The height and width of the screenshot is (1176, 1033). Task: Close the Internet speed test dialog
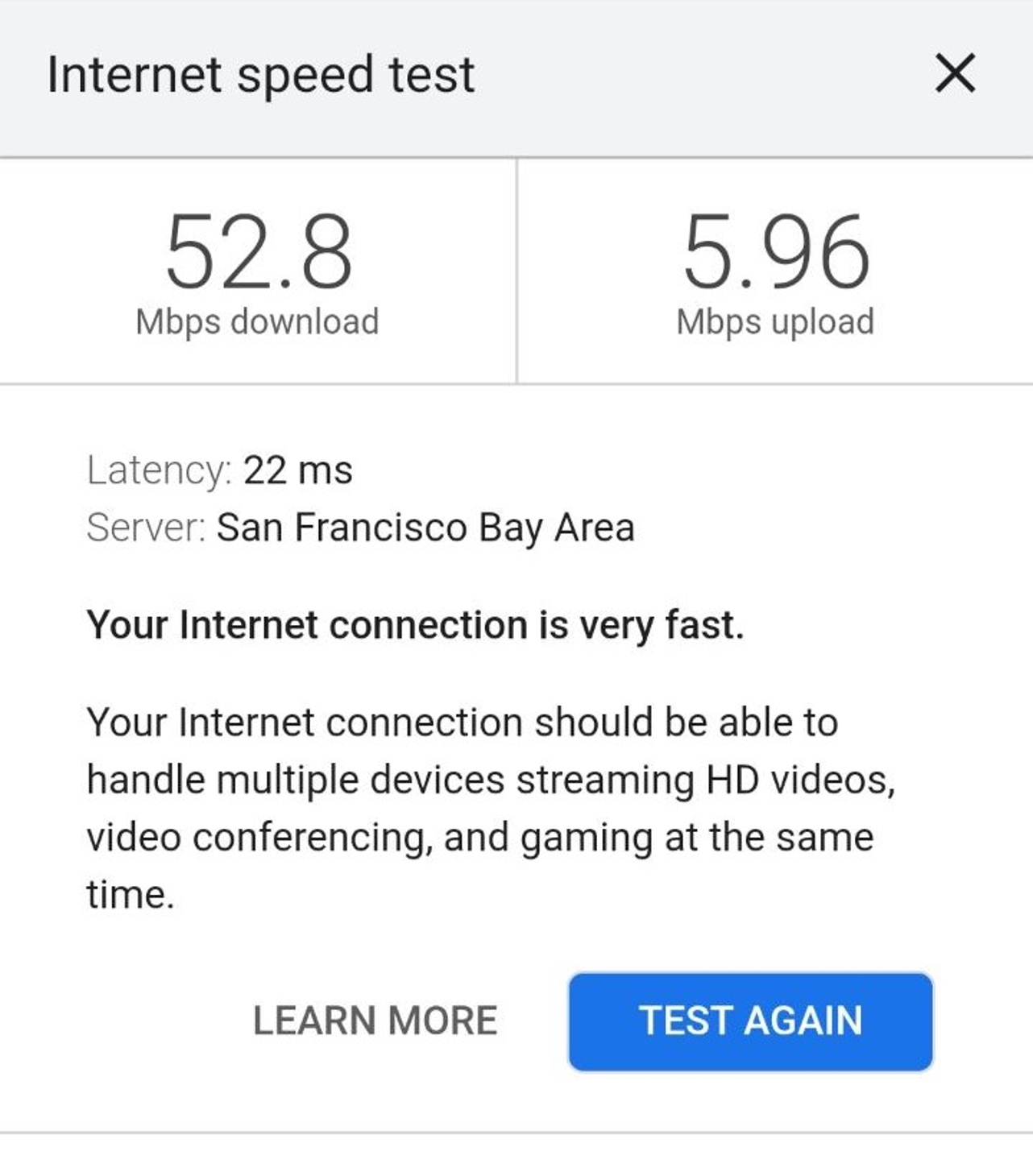click(x=955, y=73)
